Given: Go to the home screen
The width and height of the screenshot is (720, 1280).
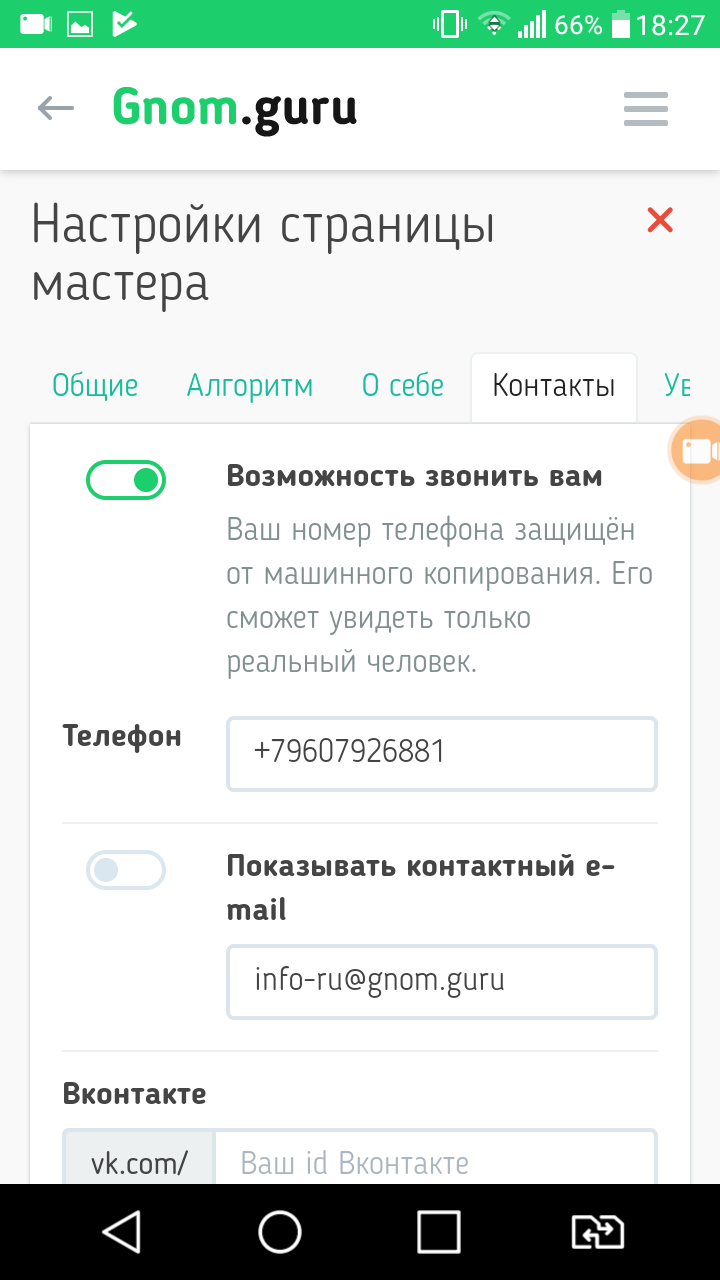Looking at the screenshot, I should pyautogui.click(x=280, y=1232).
